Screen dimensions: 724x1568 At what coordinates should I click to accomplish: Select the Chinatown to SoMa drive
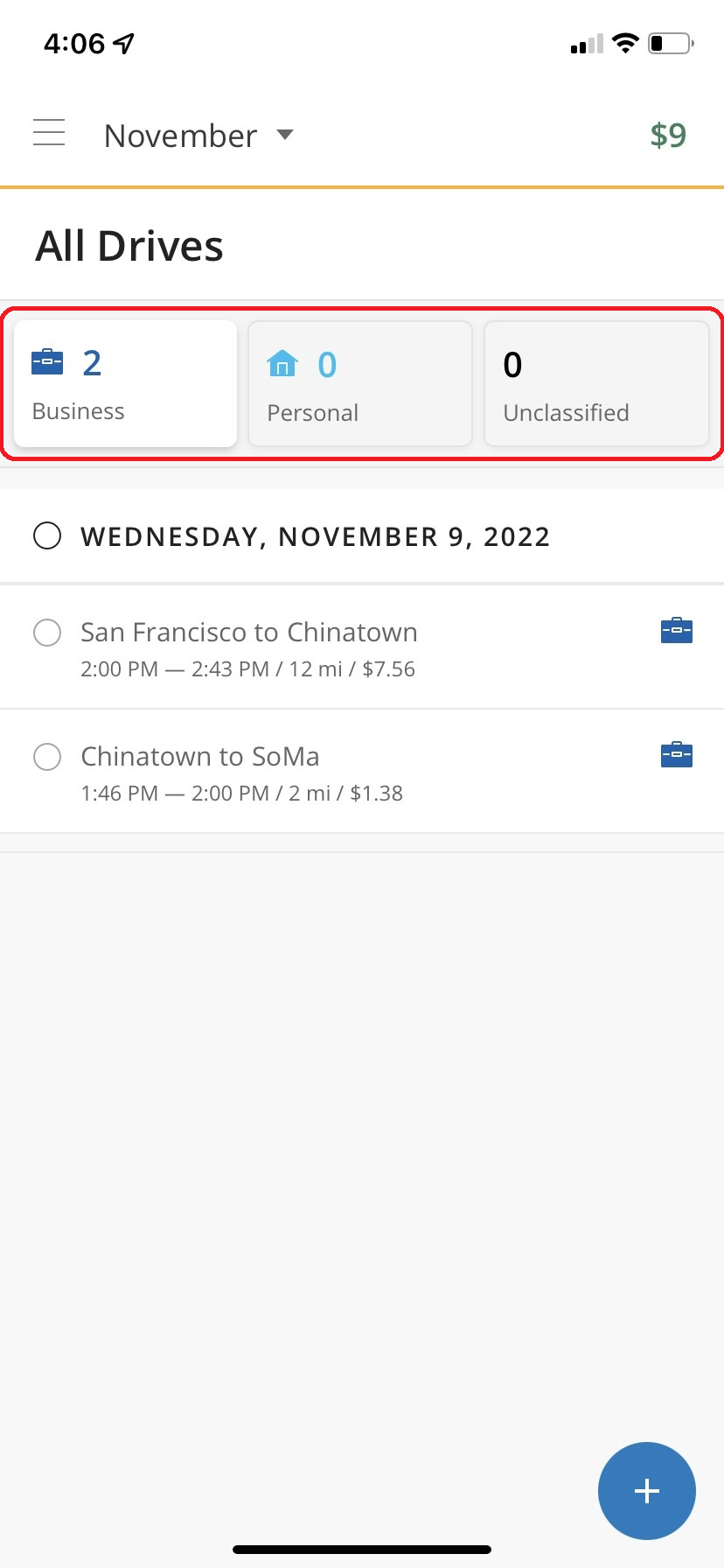pyautogui.click(x=47, y=757)
